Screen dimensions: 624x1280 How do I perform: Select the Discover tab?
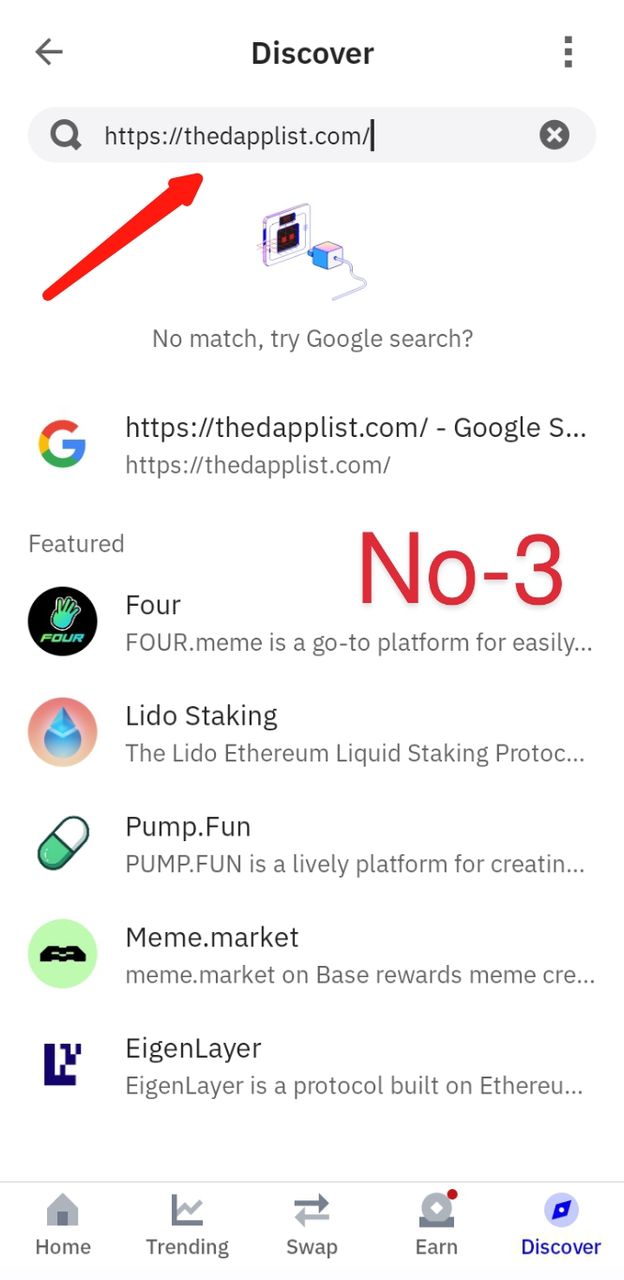561,1224
